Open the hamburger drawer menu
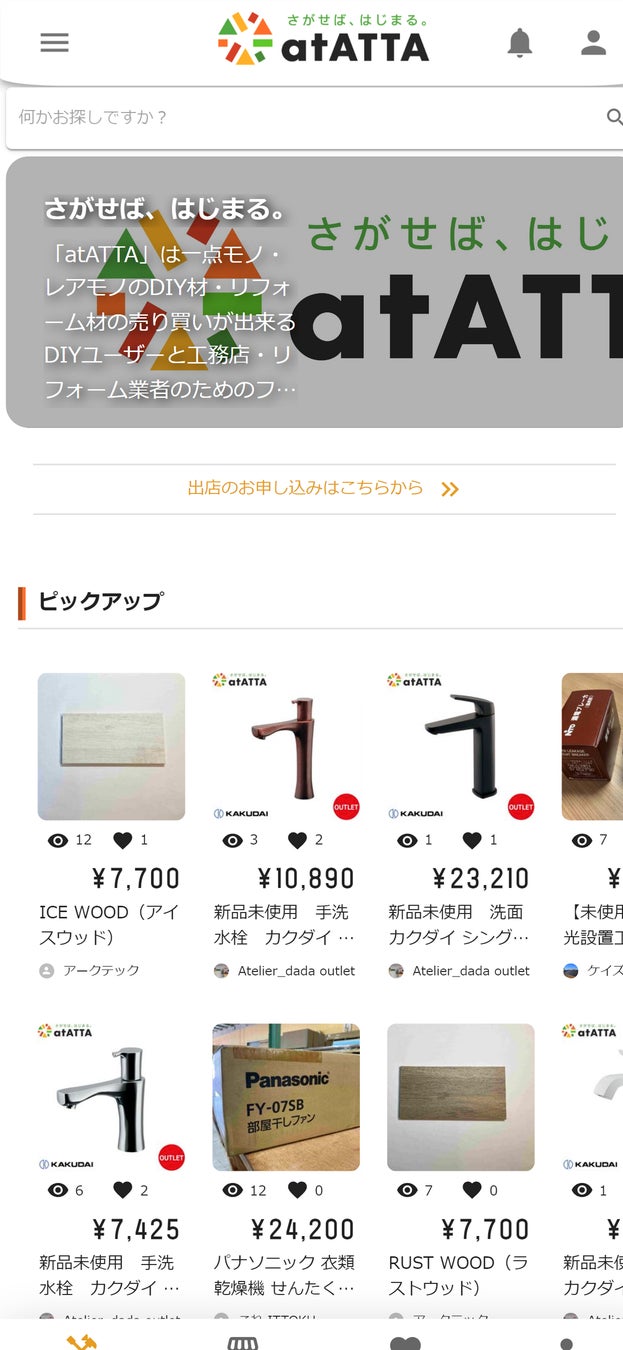The image size is (623, 1350). (x=54, y=43)
